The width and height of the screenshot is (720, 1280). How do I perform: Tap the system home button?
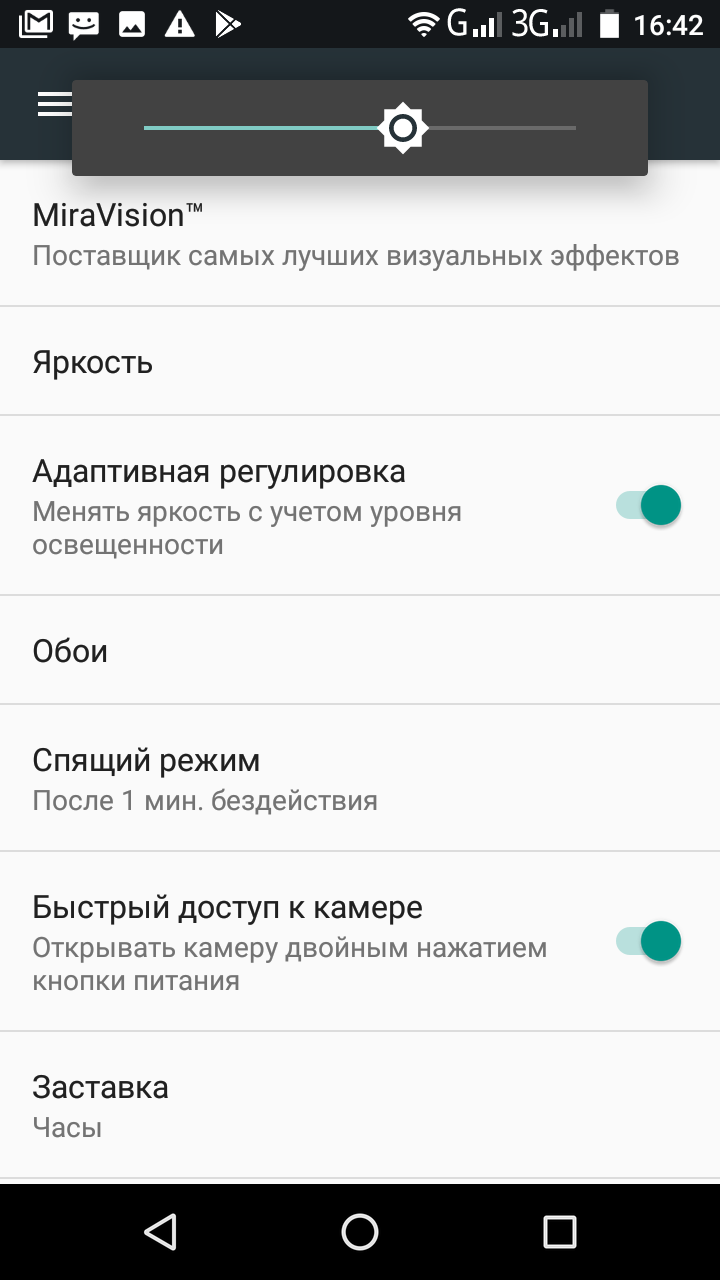tap(360, 1232)
